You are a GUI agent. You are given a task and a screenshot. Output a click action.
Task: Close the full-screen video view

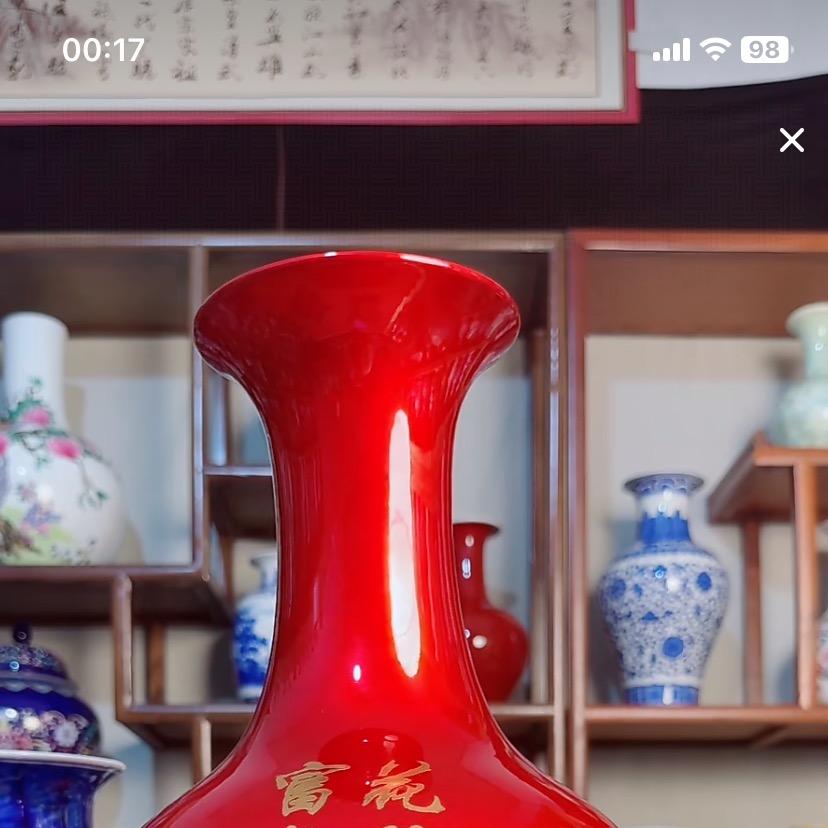(x=791, y=140)
